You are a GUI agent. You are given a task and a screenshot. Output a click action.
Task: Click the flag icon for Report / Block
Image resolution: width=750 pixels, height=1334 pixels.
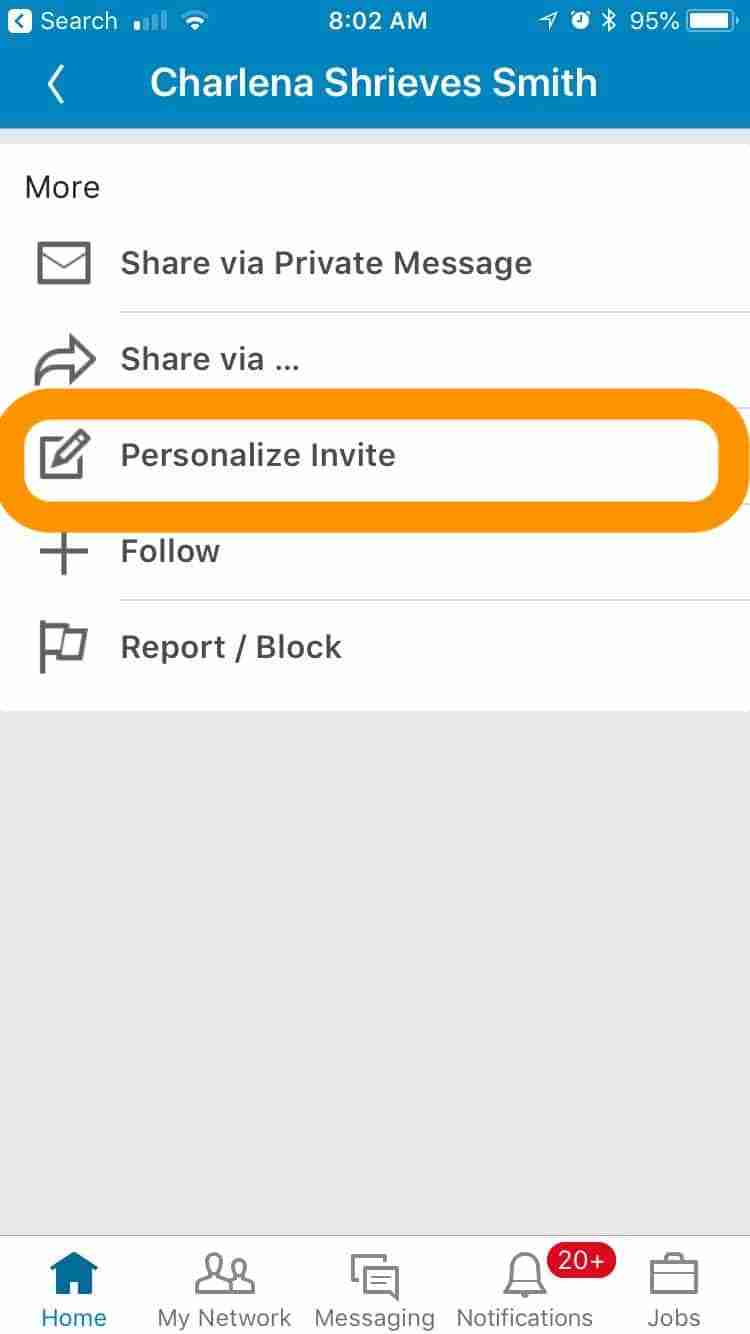click(x=63, y=647)
